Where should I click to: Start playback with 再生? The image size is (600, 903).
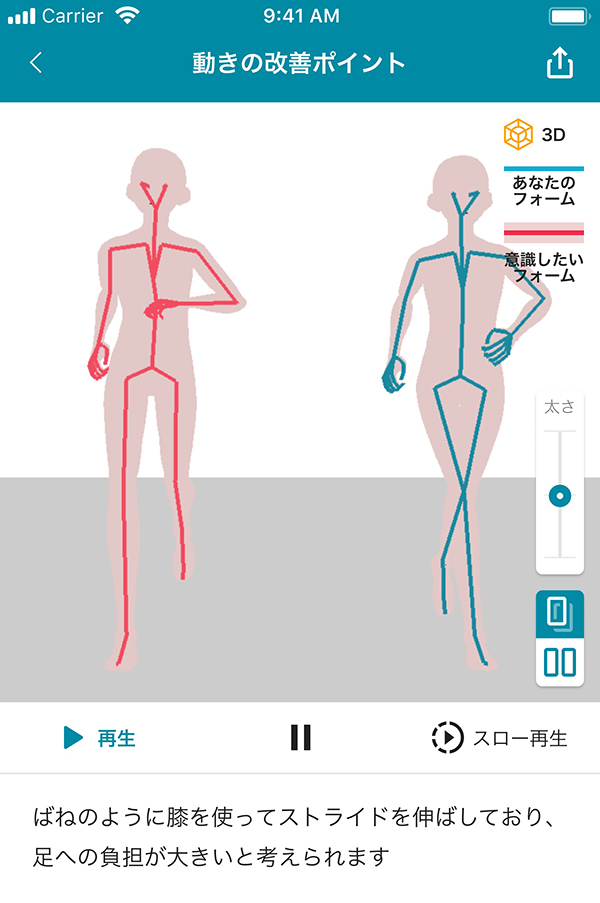[99, 739]
